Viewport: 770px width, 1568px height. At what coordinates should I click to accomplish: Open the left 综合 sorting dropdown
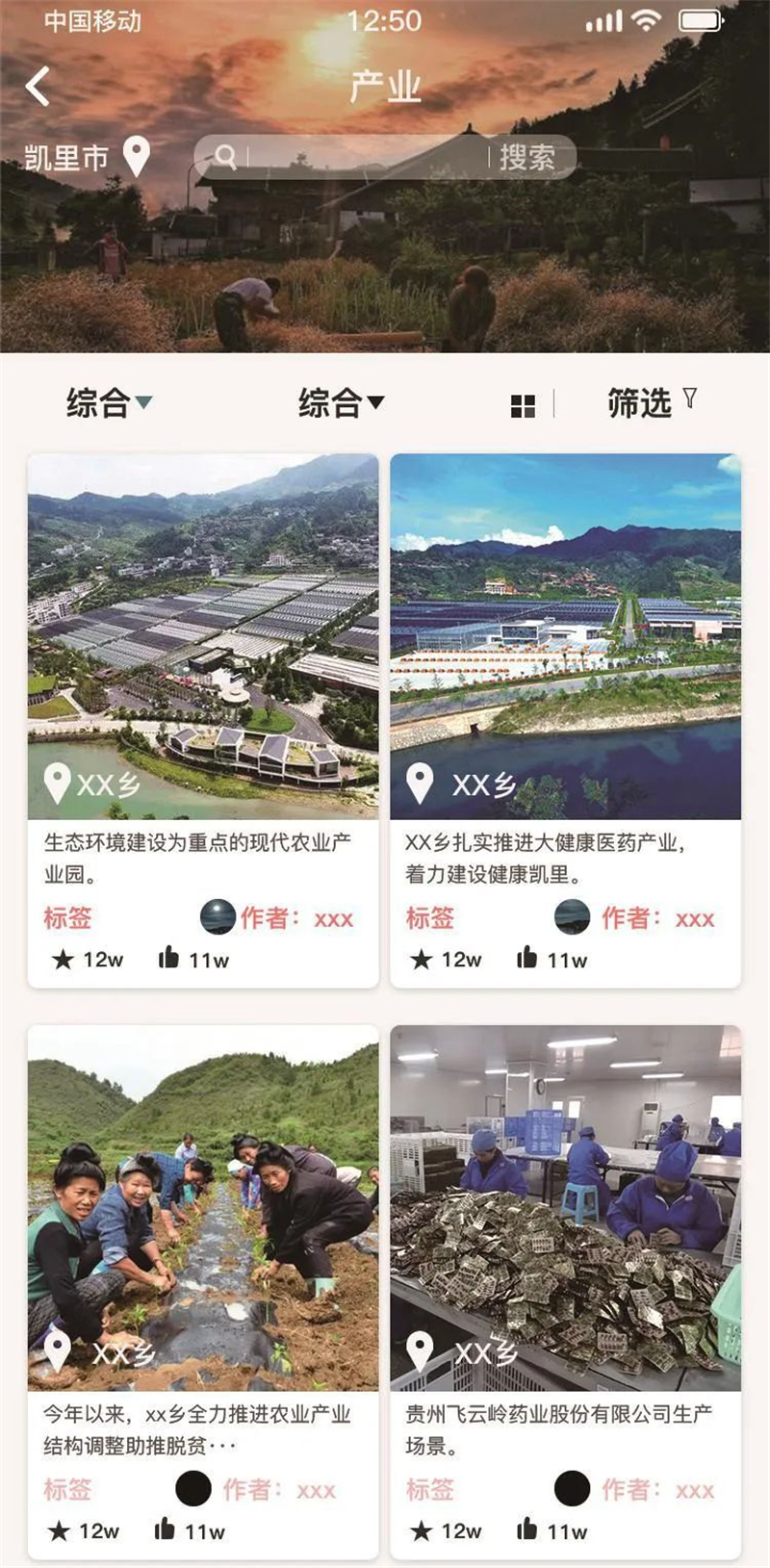click(x=106, y=400)
